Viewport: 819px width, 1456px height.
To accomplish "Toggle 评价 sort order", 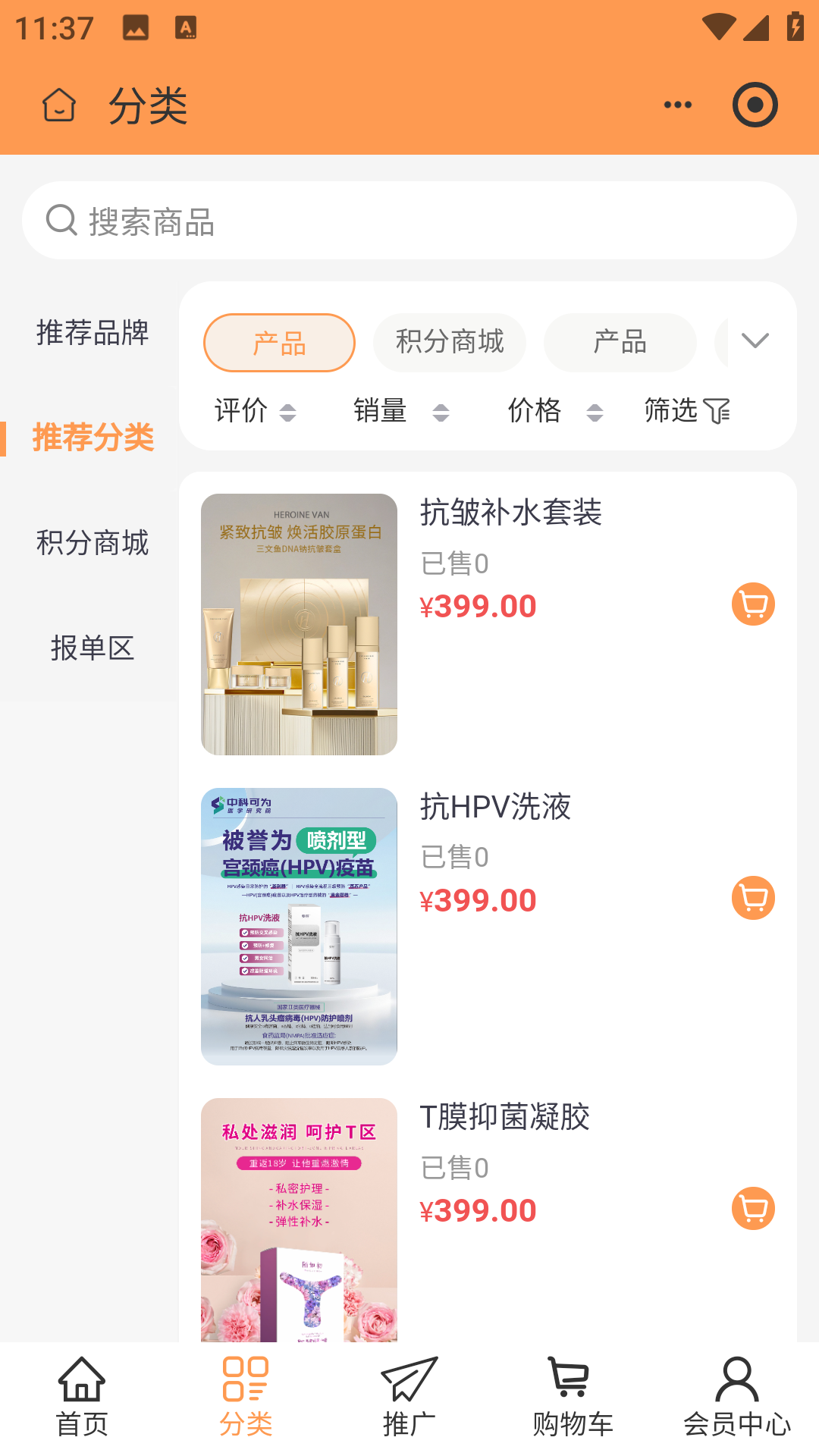I will (255, 411).
